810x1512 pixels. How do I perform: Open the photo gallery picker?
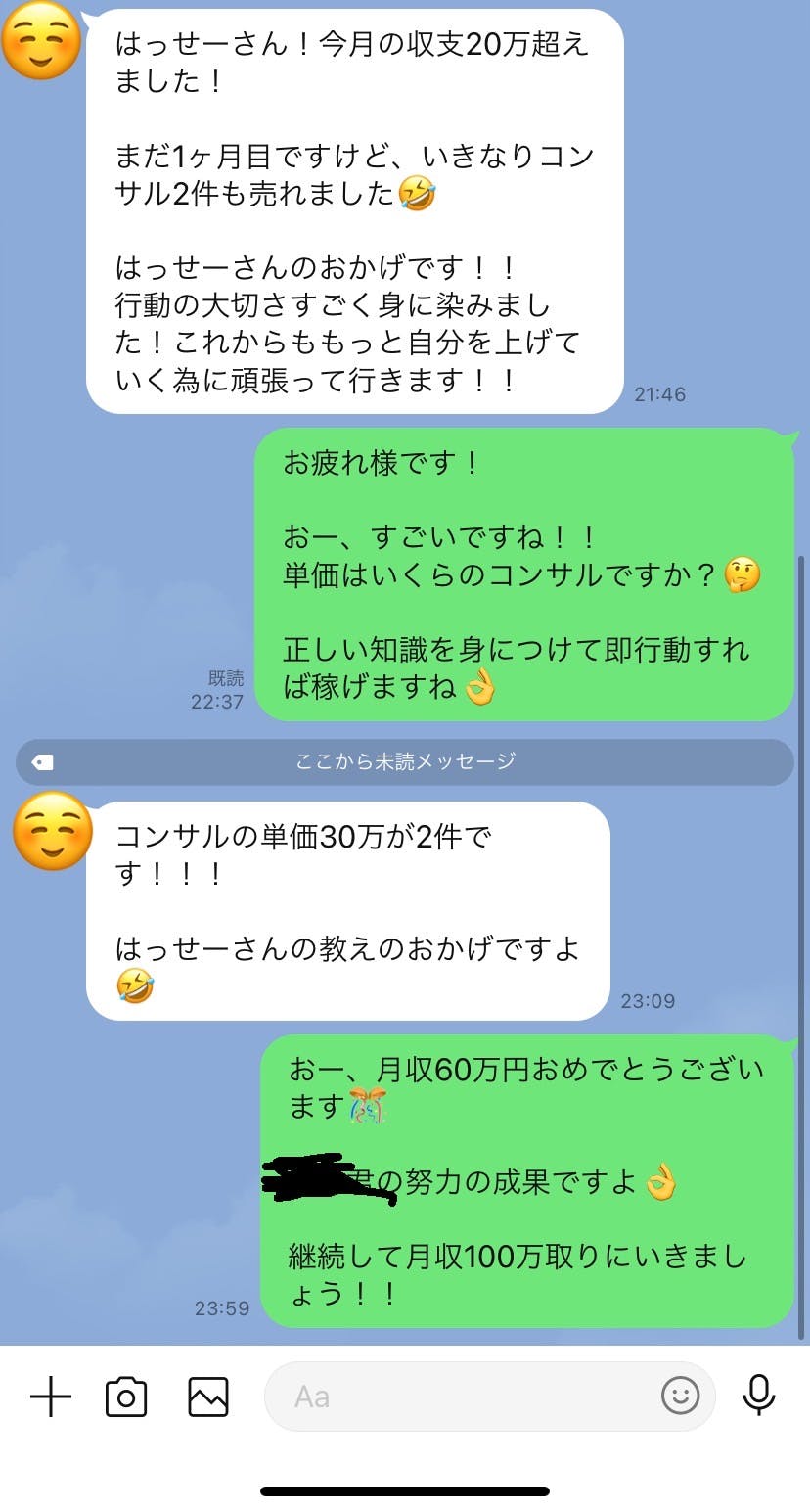[208, 1397]
